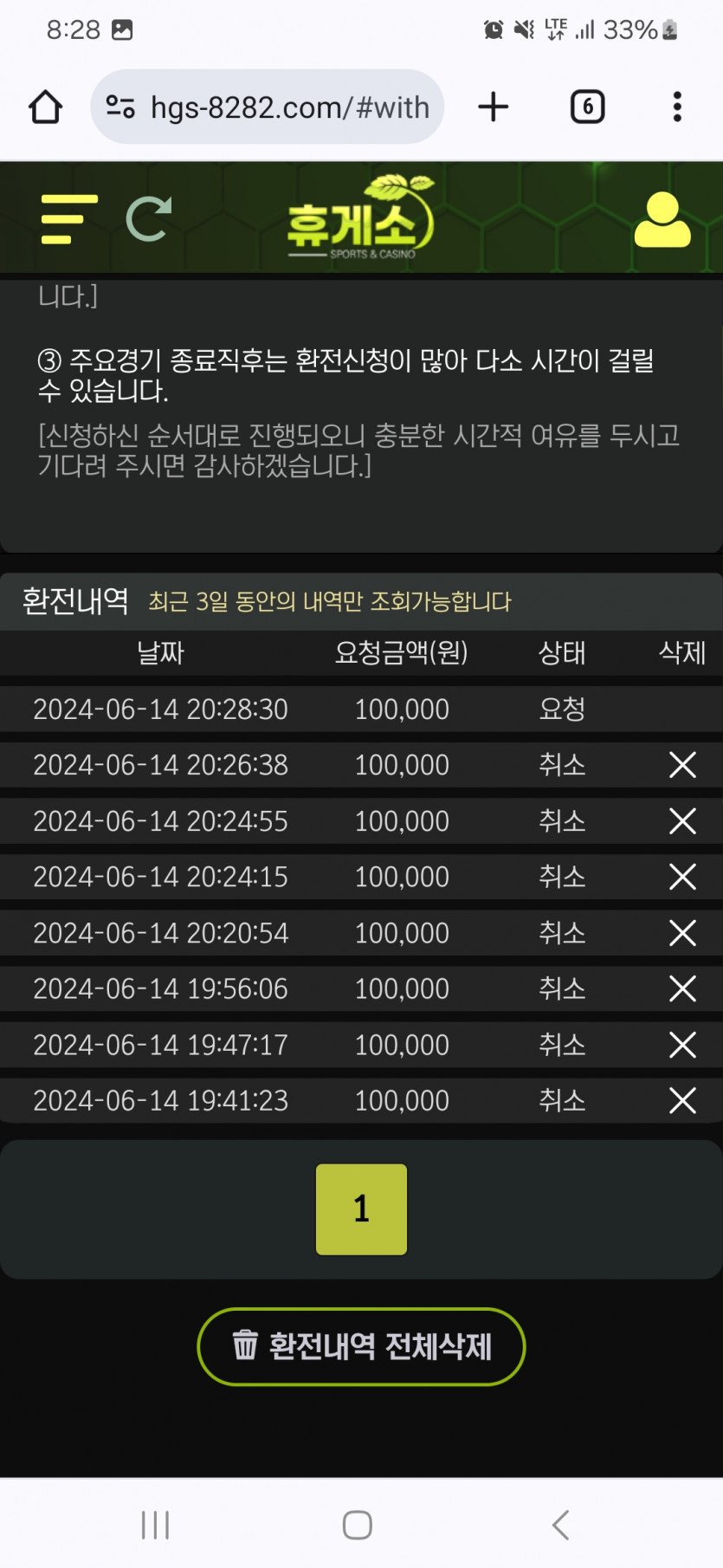Screen dimensions: 723x1568
Task: Go back with system navigation
Action: pos(560,1525)
